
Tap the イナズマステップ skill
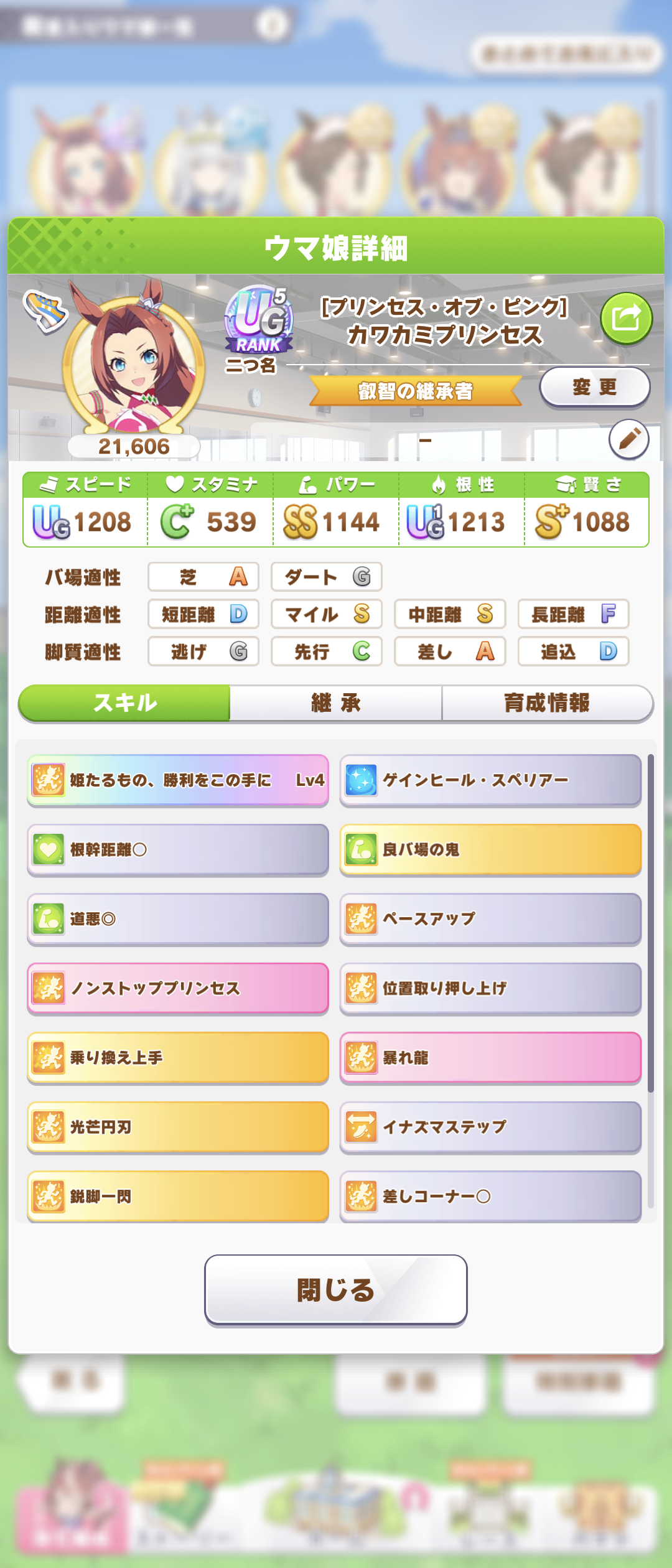click(490, 1127)
